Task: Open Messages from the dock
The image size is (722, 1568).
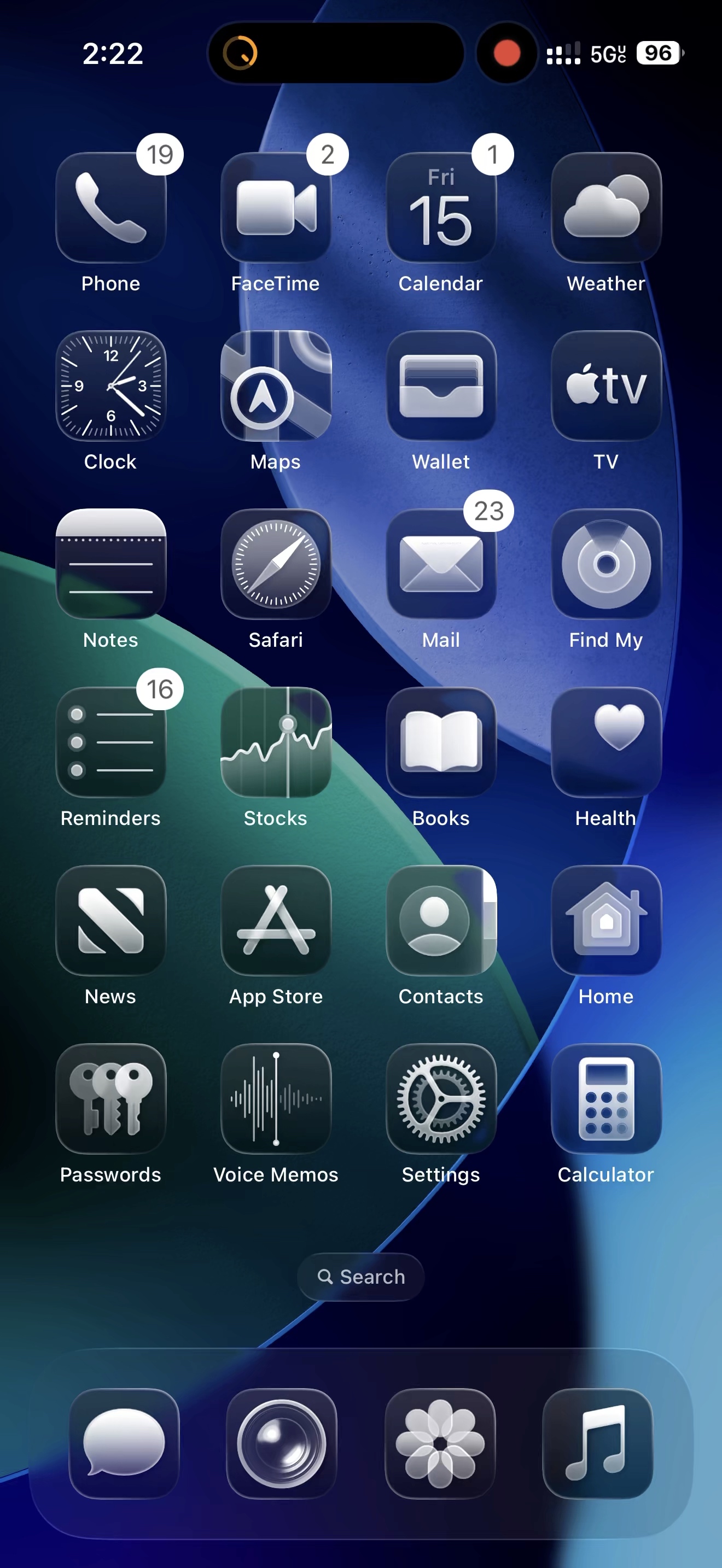Action: pos(124,1443)
